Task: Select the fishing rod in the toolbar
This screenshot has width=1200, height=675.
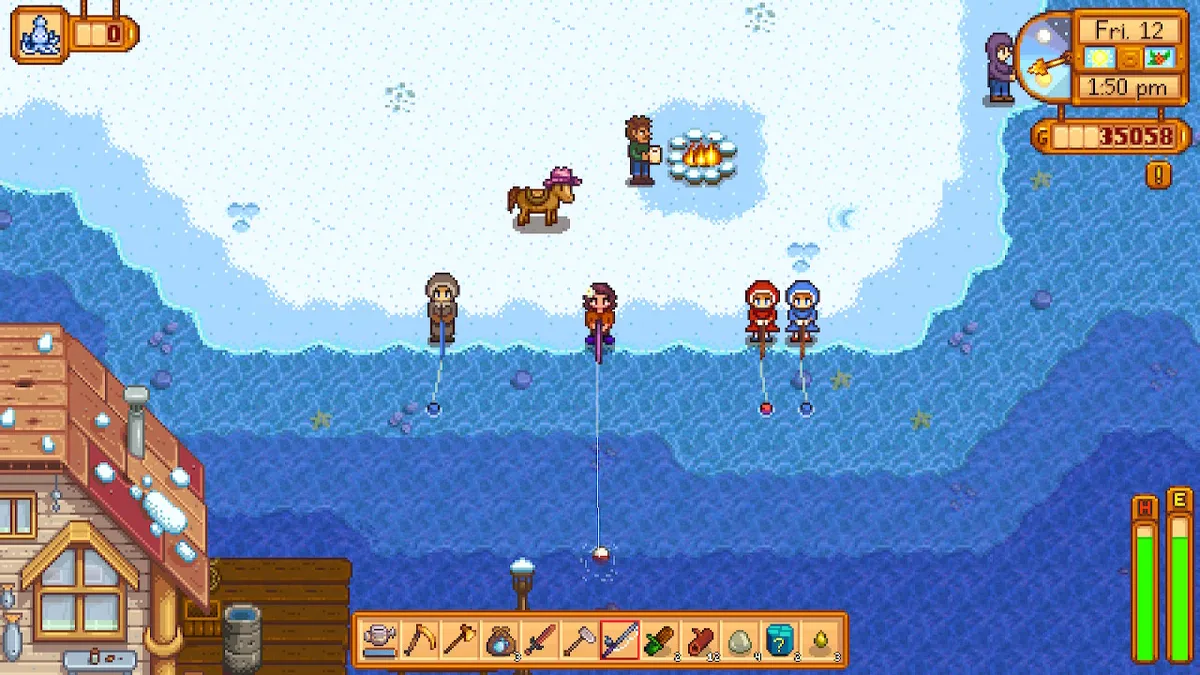Action: [619, 640]
